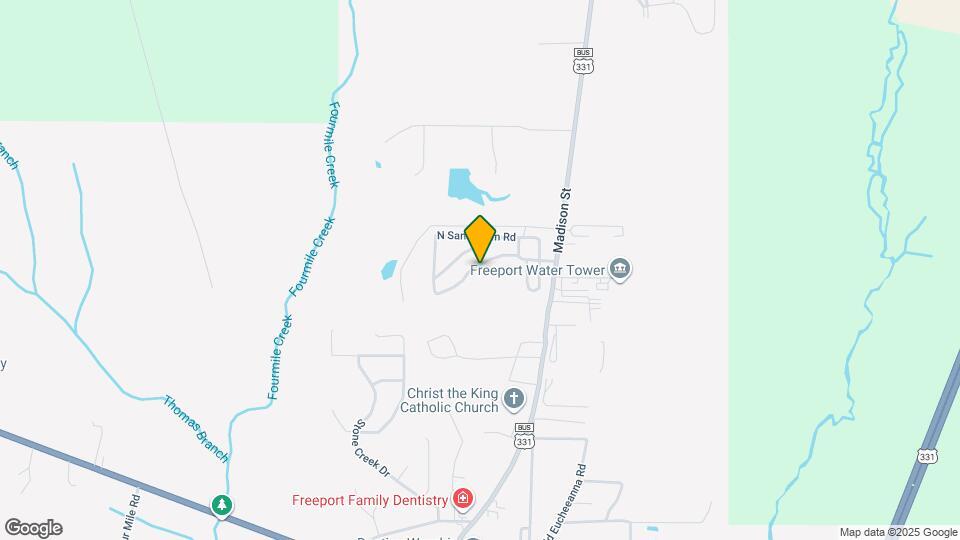Image resolution: width=960 pixels, height=540 pixels.
Task: Open the Freeport Water Tower place marker
Action: [620, 269]
